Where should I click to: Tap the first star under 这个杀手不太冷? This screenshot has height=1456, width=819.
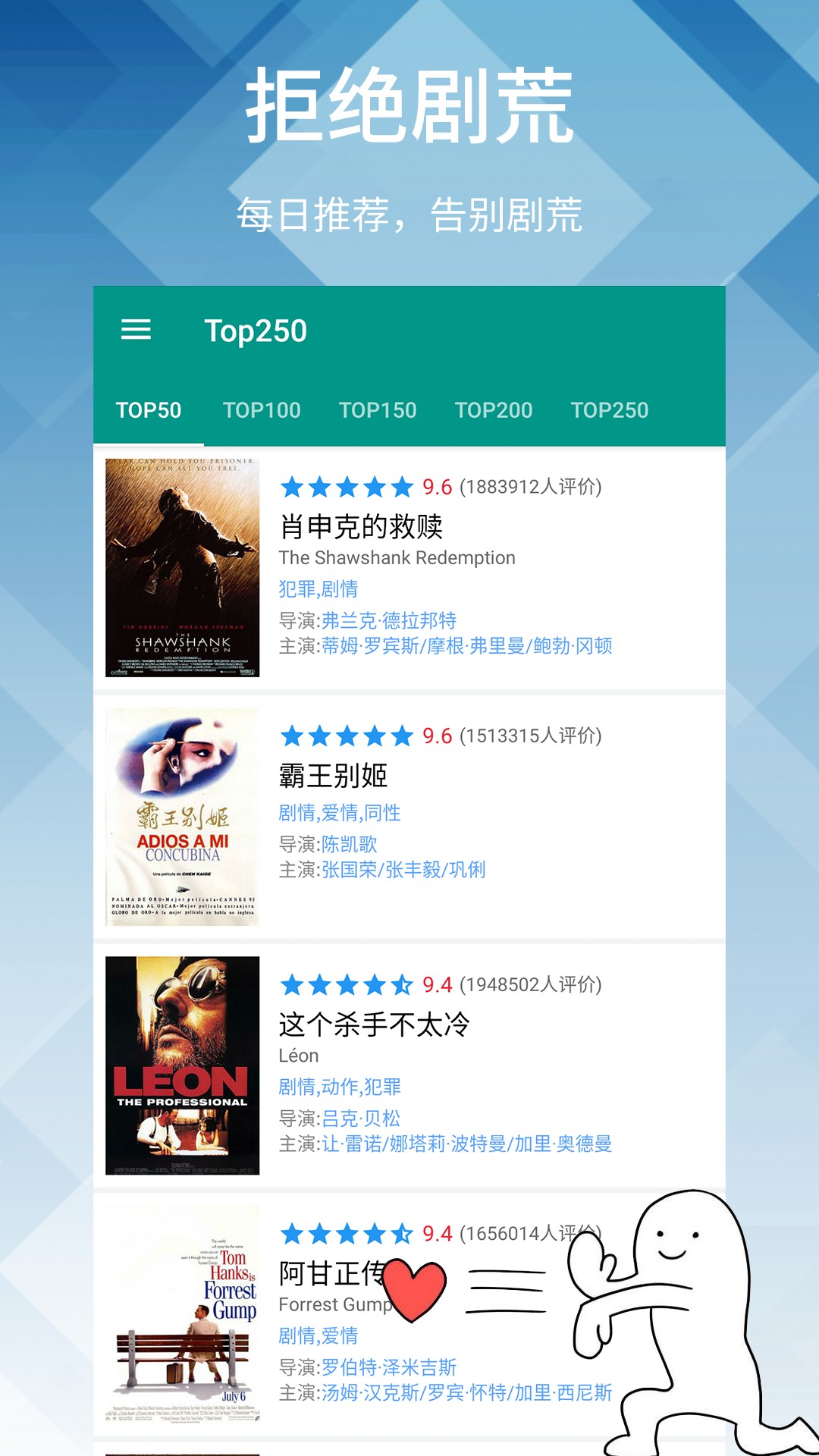pos(290,984)
